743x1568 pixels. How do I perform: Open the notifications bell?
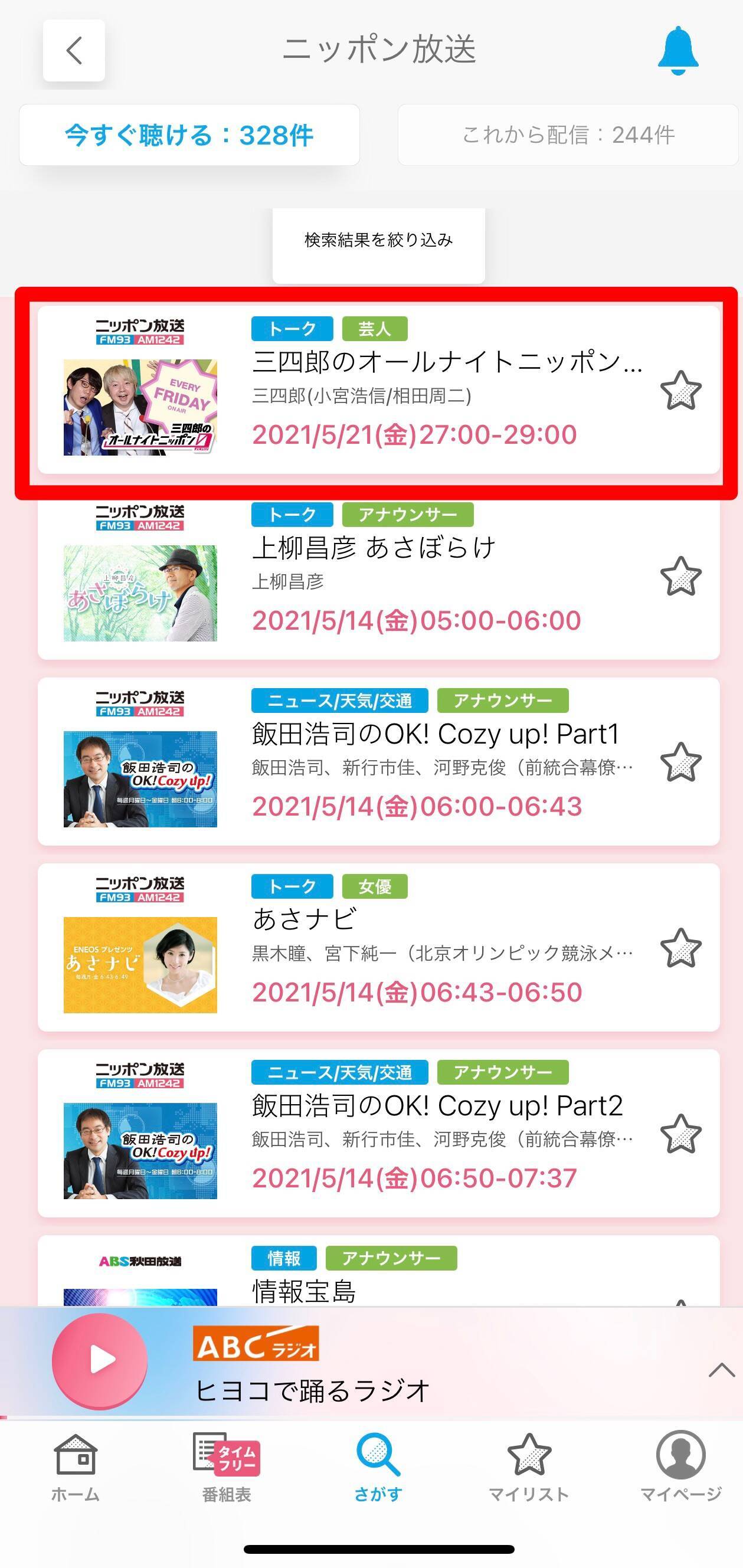point(677,51)
